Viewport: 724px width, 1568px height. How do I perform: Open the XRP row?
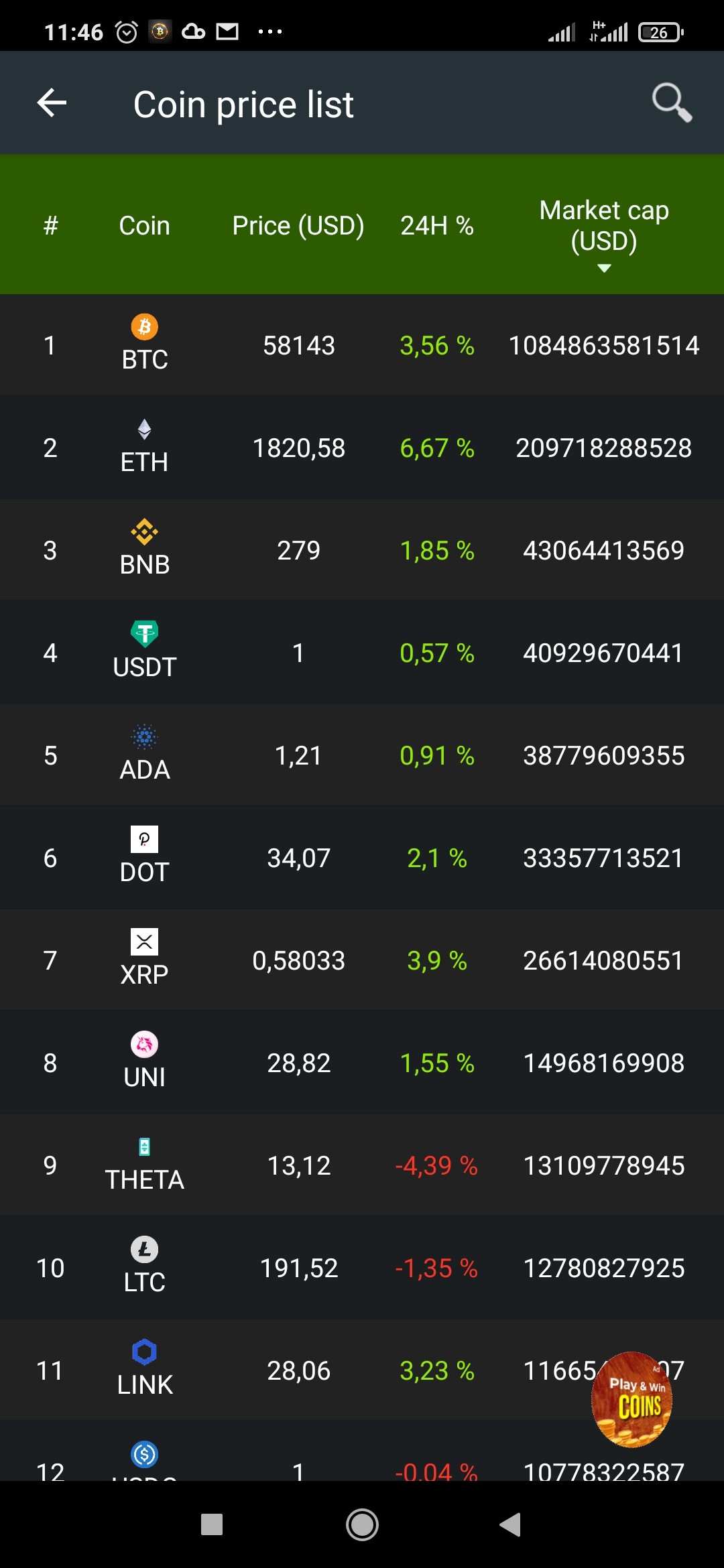click(362, 960)
